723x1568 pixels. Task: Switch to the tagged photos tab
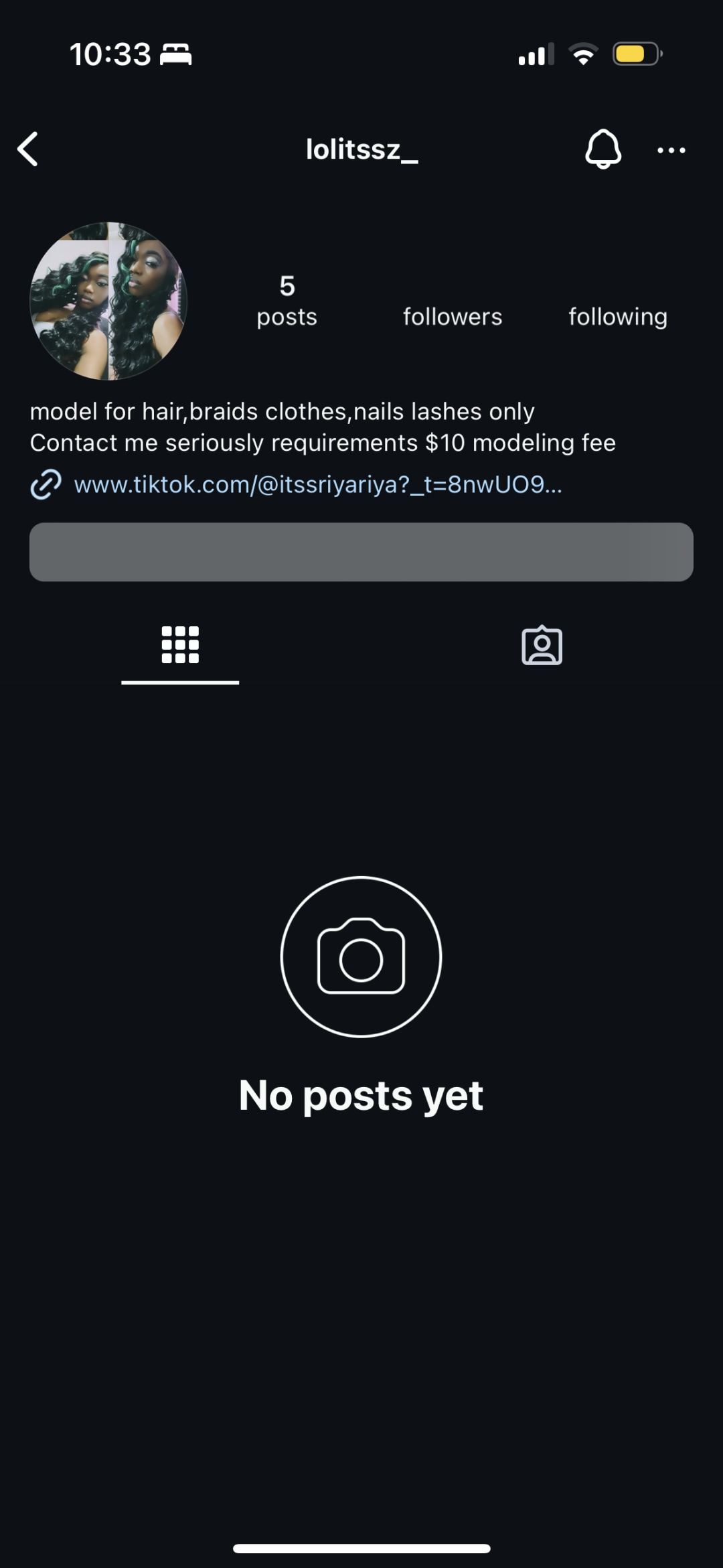[x=542, y=646]
